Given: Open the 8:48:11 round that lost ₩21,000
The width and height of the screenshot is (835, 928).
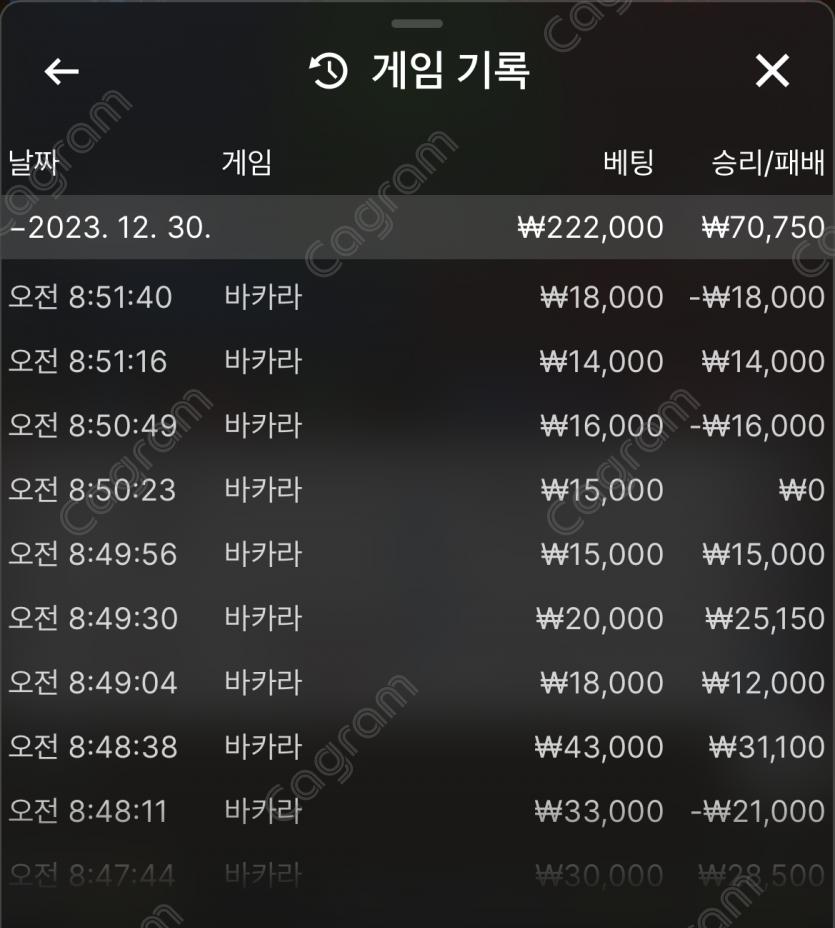Looking at the screenshot, I should tap(417, 811).
